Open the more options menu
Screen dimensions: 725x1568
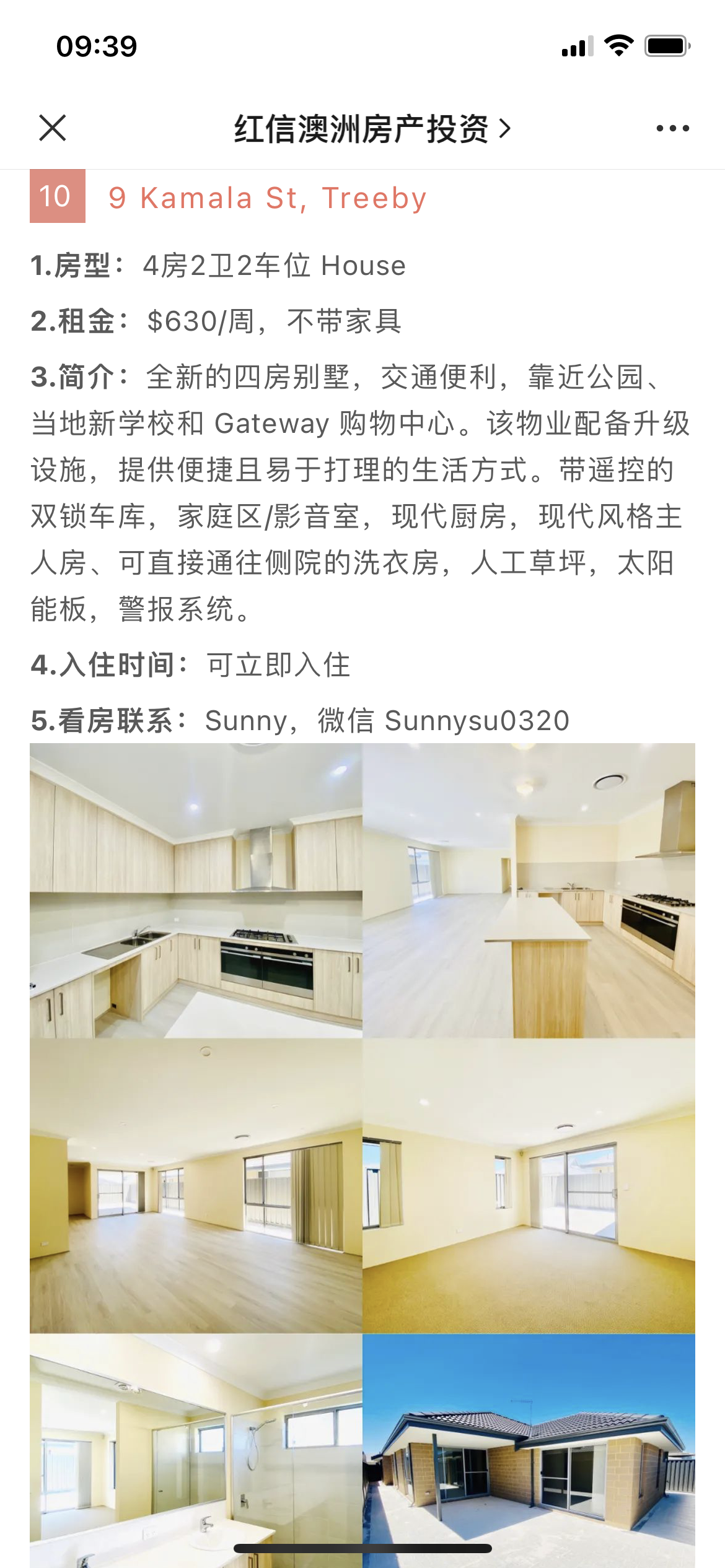point(672,128)
